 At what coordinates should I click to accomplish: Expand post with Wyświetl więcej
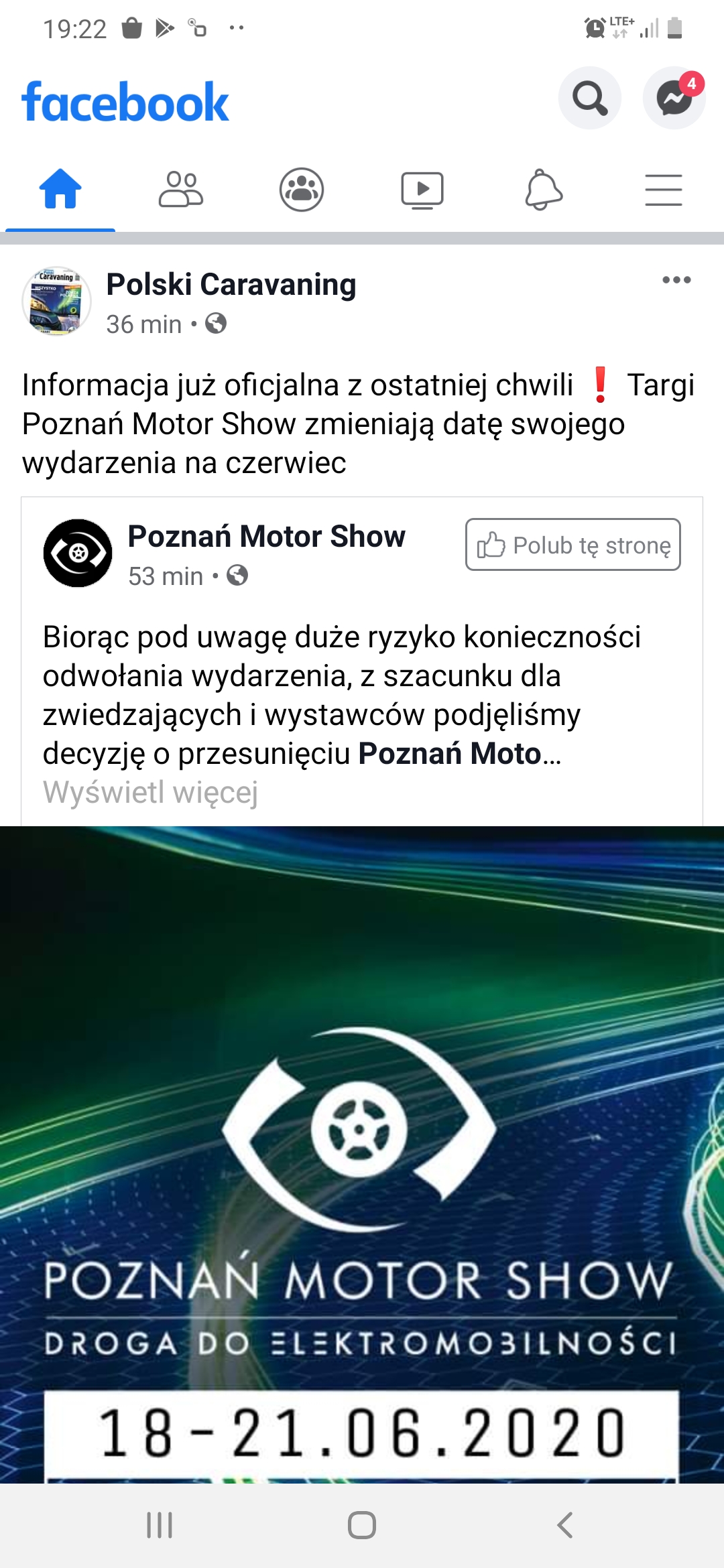coord(150,792)
